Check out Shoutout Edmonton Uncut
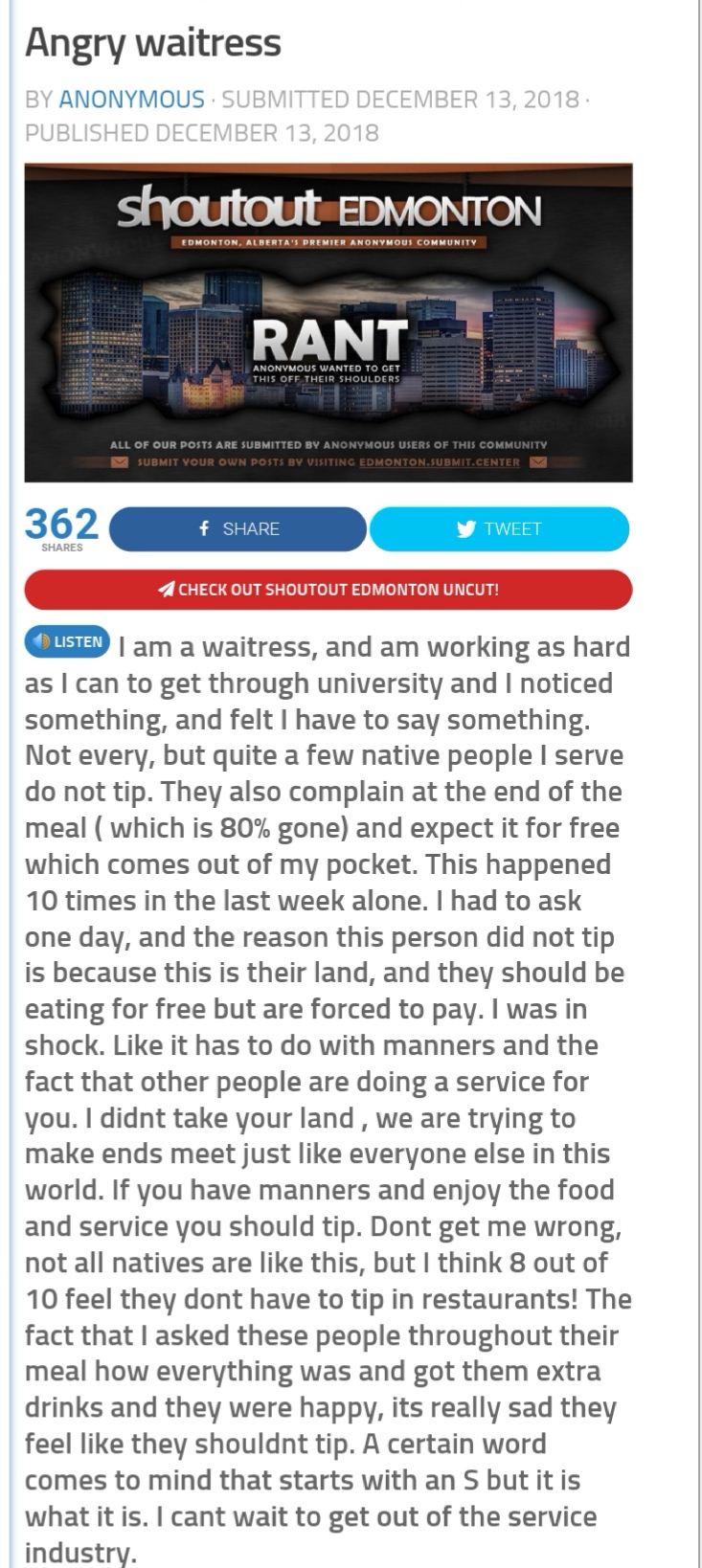The width and height of the screenshot is (702, 1568). pos(328,590)
